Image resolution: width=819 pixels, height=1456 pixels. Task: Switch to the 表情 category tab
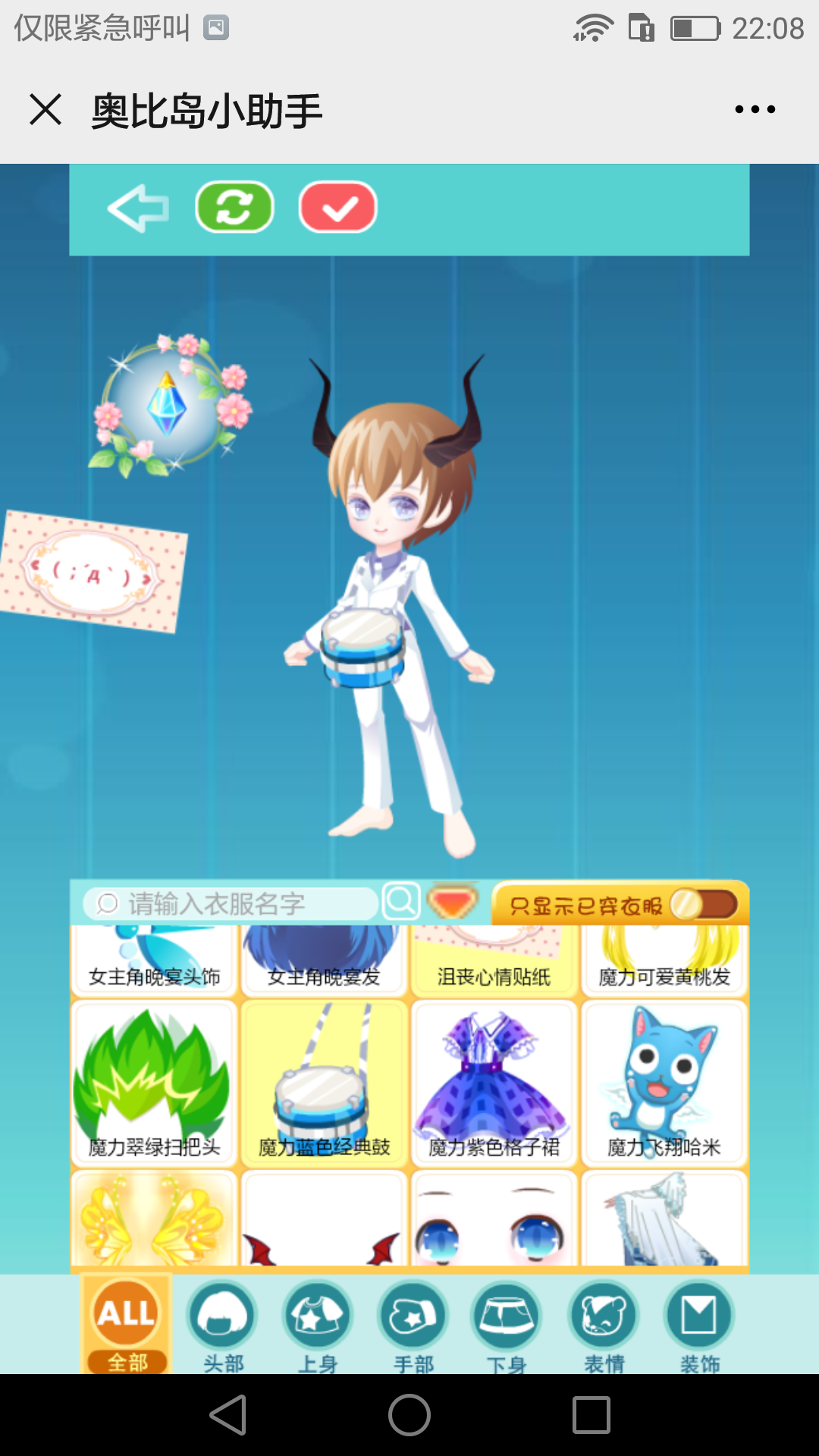tap(604, 1324)
